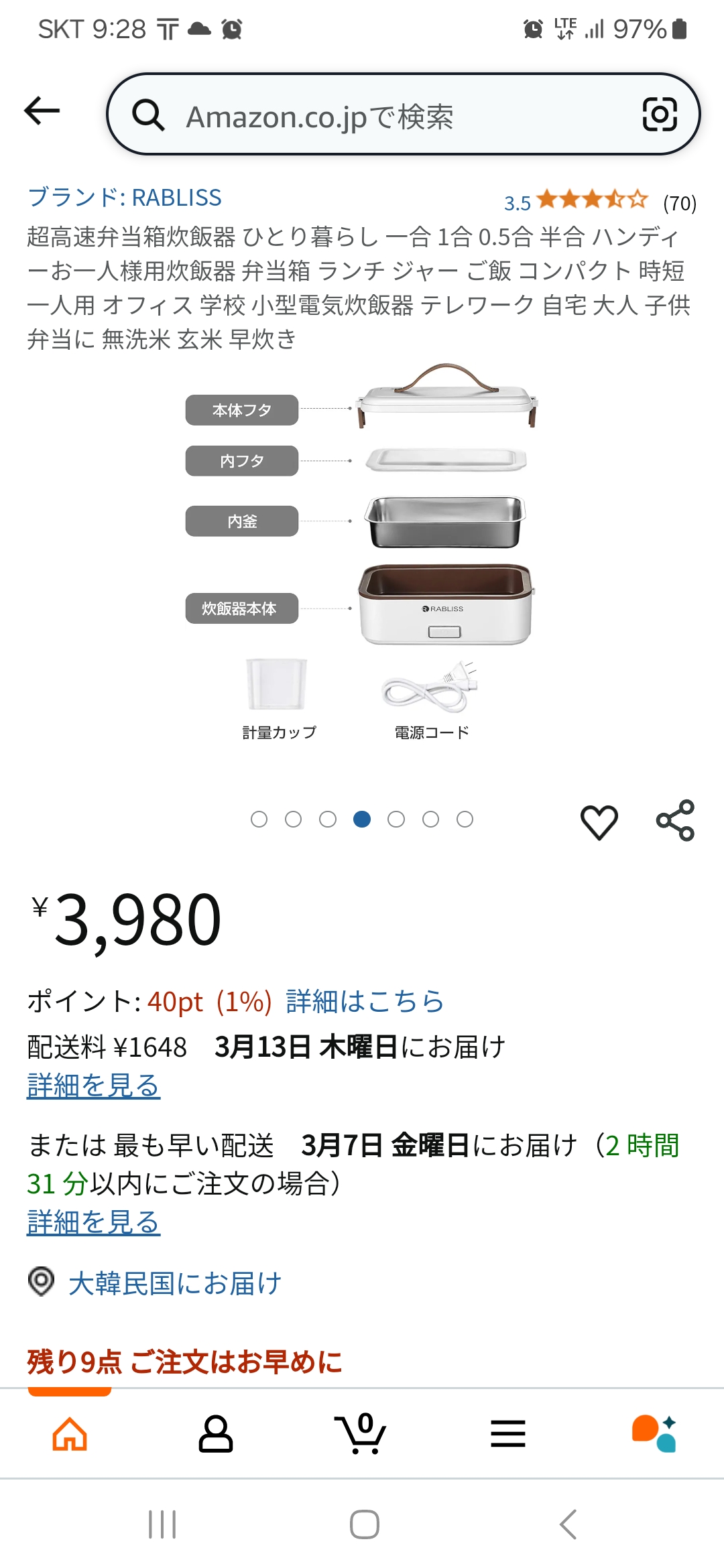Screen dimensions: 724x1568
Task: Share this product
Action: point(675,820)
